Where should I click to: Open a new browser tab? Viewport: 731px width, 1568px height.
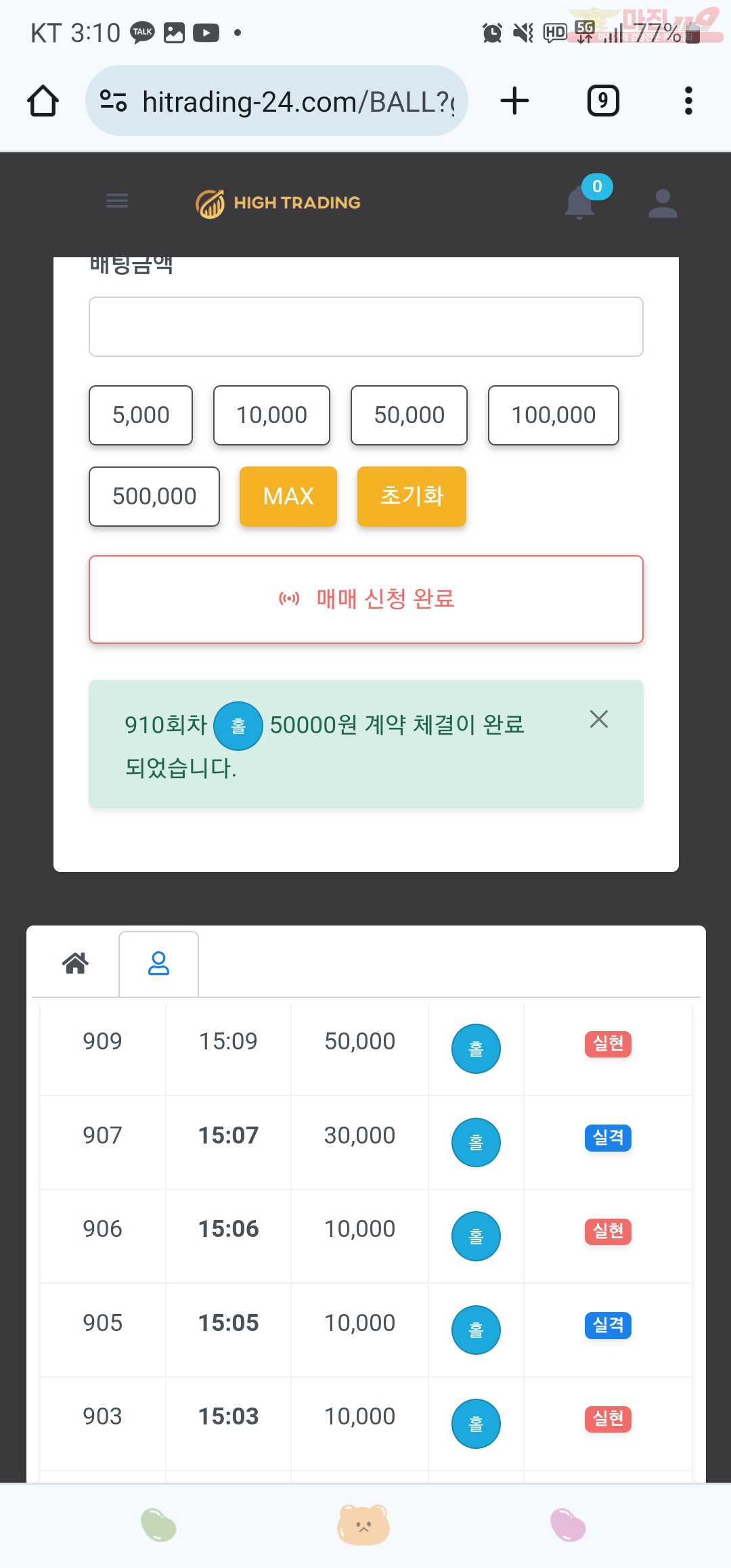[x=514, y=101]
